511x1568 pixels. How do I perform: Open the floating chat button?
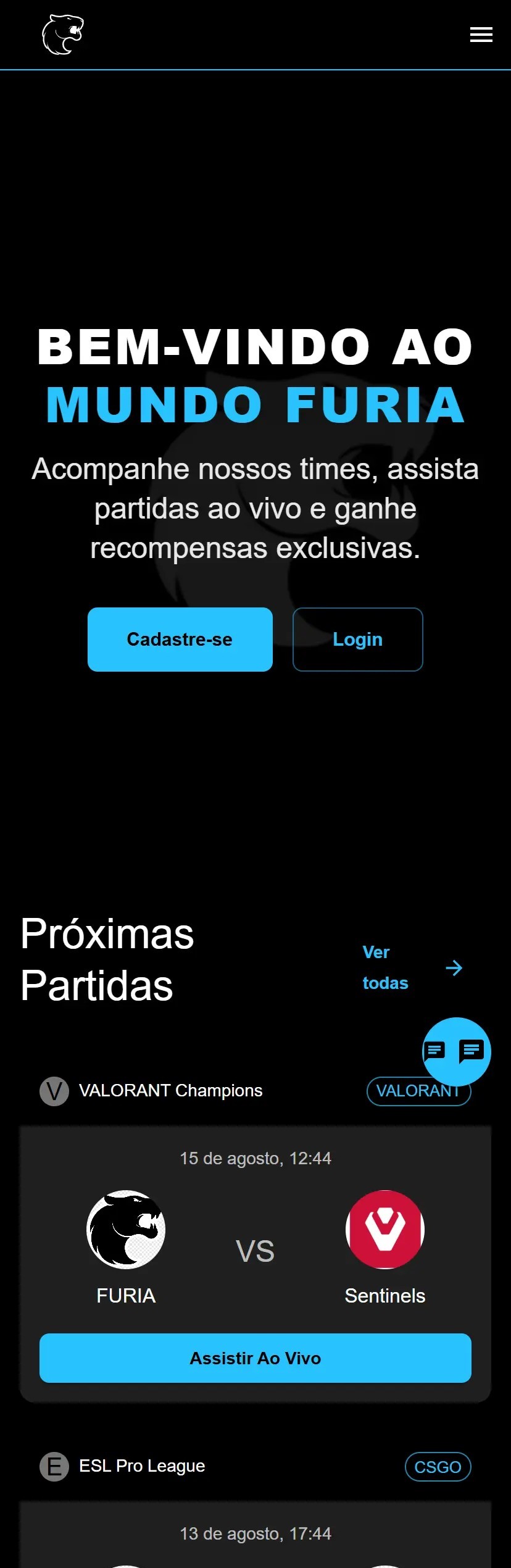click(457, 1051)
